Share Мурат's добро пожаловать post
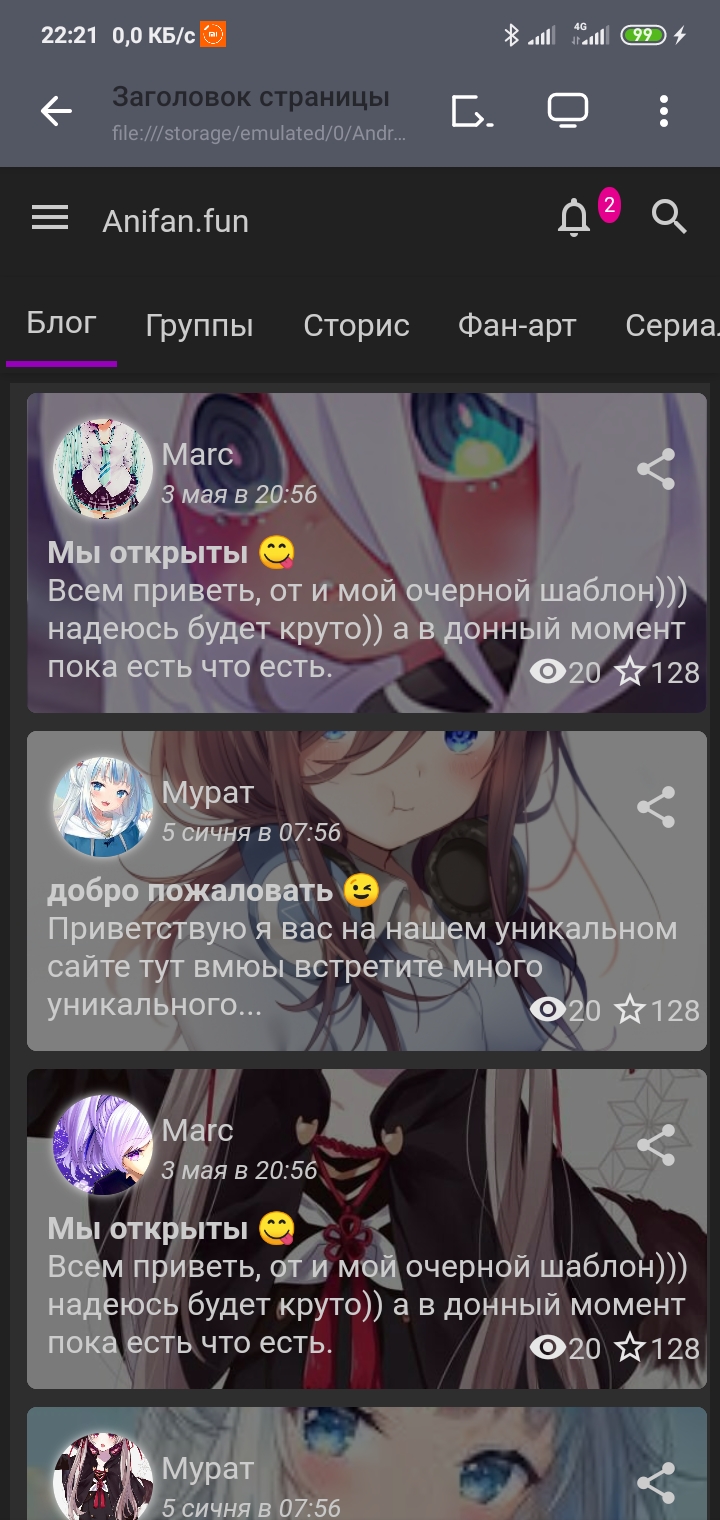 click(656, 807)
